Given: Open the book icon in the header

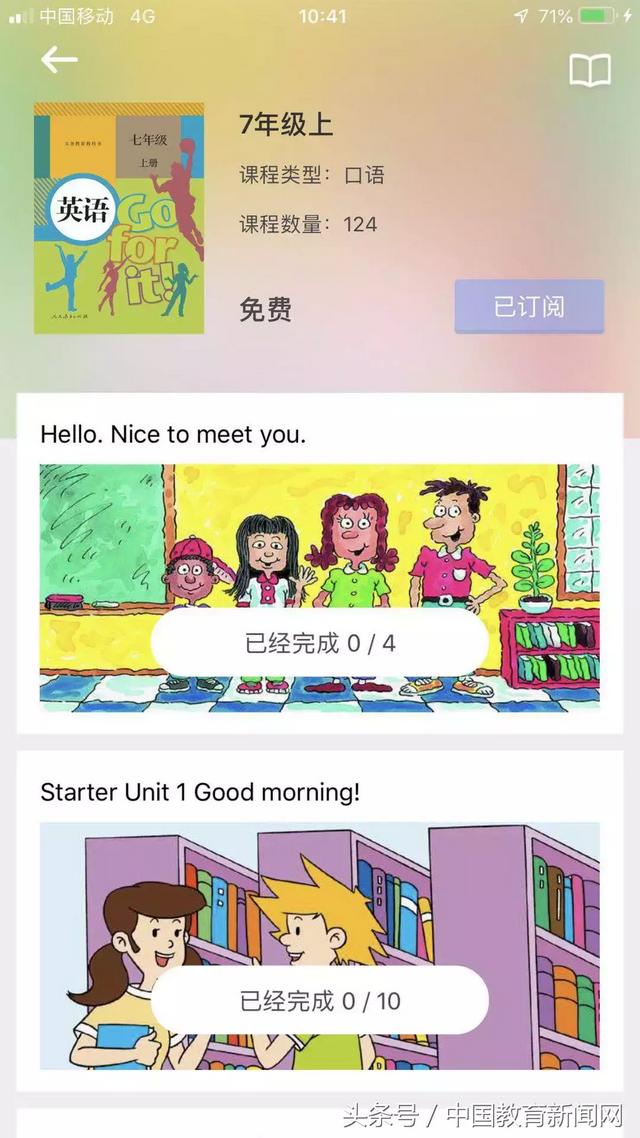Looking at the screenshot, I should [x=590, y=70].
